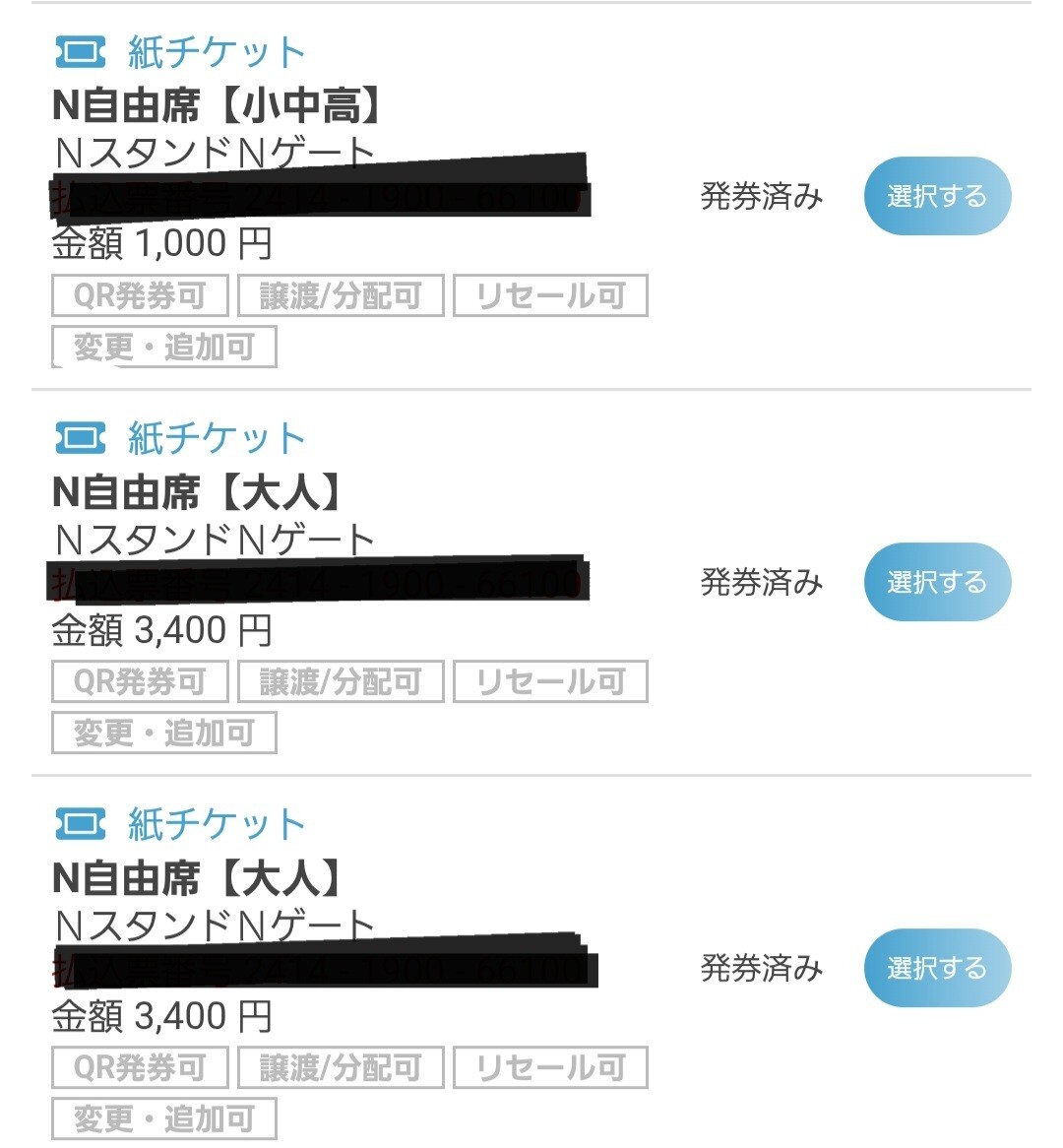Screen dimensions: 1063x1148
Task: Click the QR発券可 tag on the middle ticket
Action: (x=140, y=680)
